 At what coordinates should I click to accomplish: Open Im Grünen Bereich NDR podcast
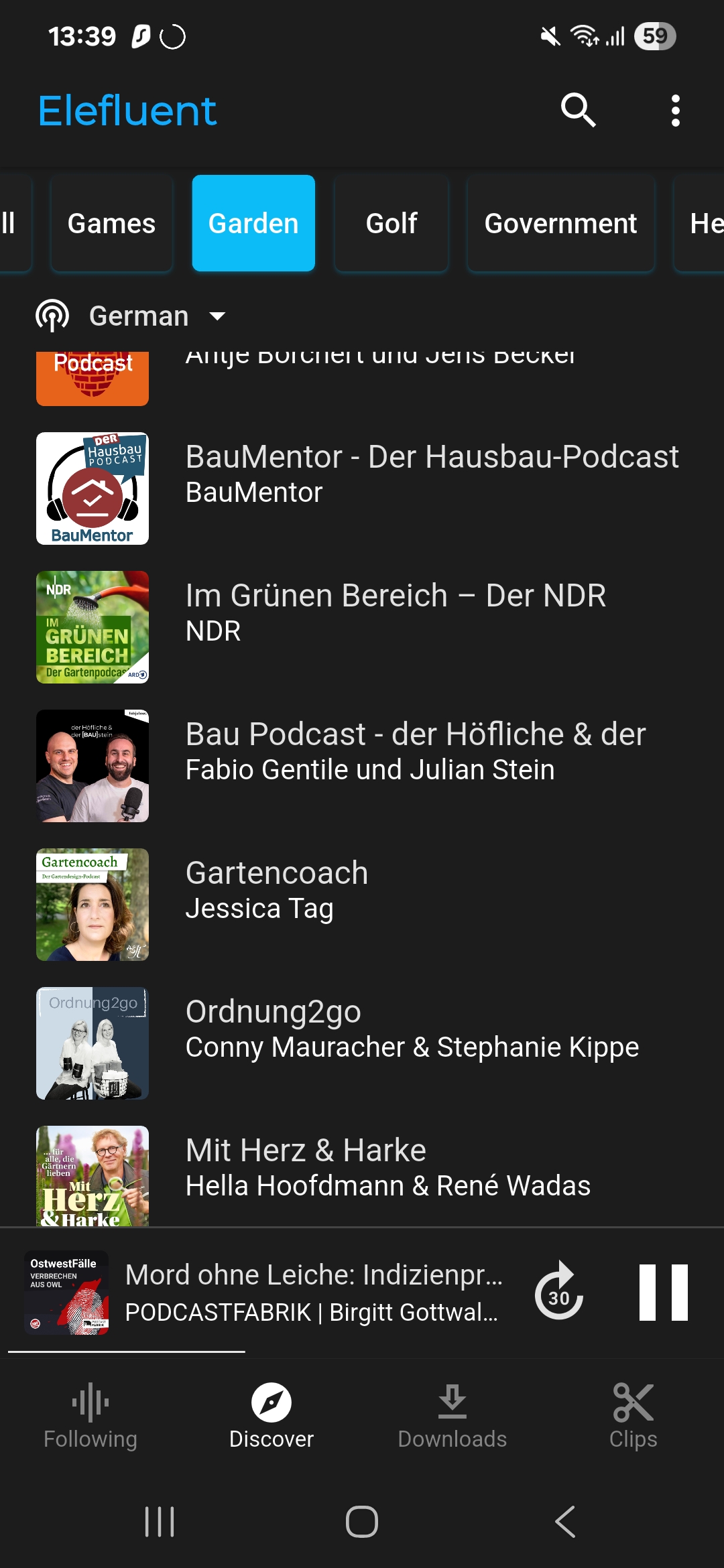click(x=362, y=627)
